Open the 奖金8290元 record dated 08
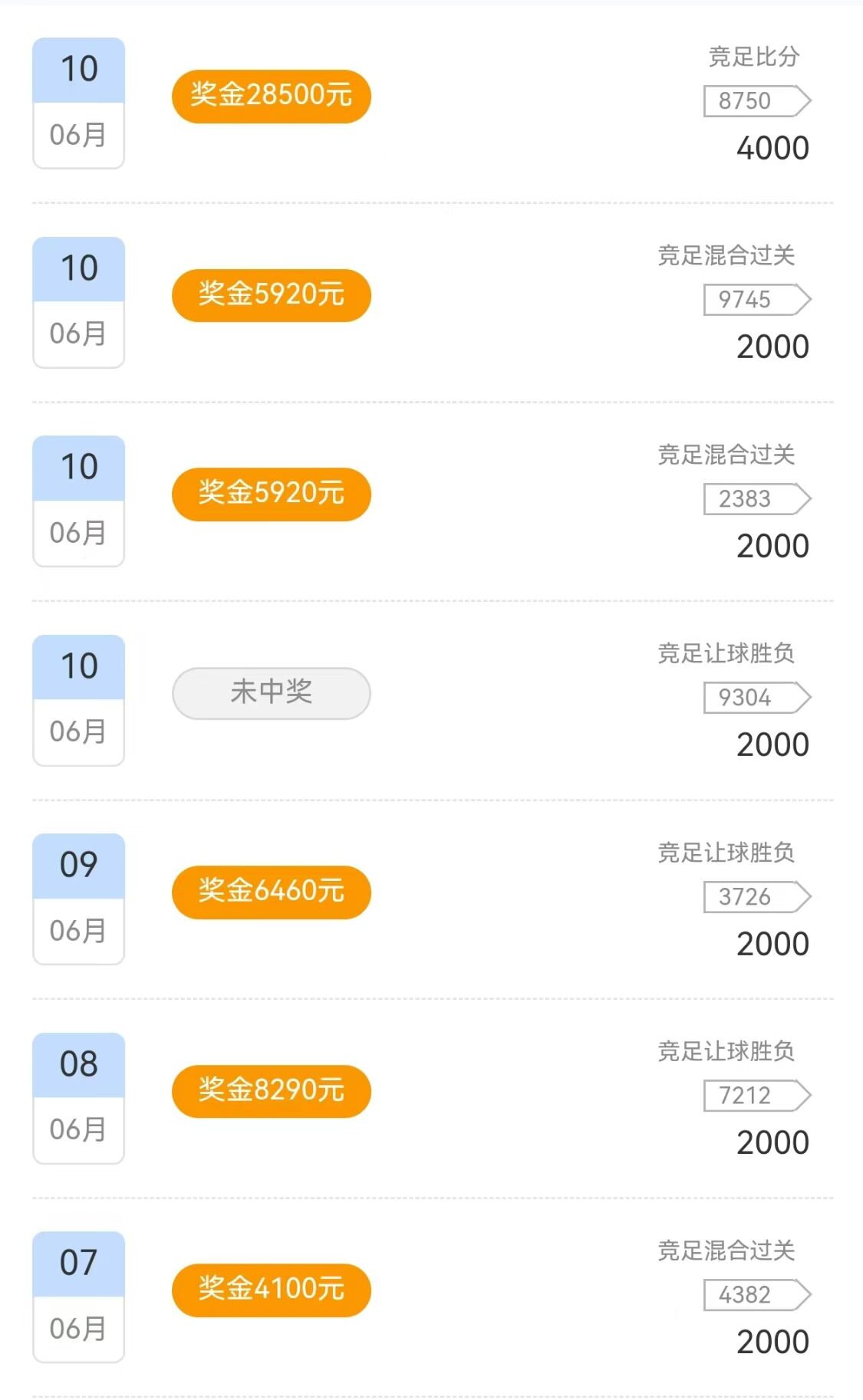 [x=432, y=1098]
